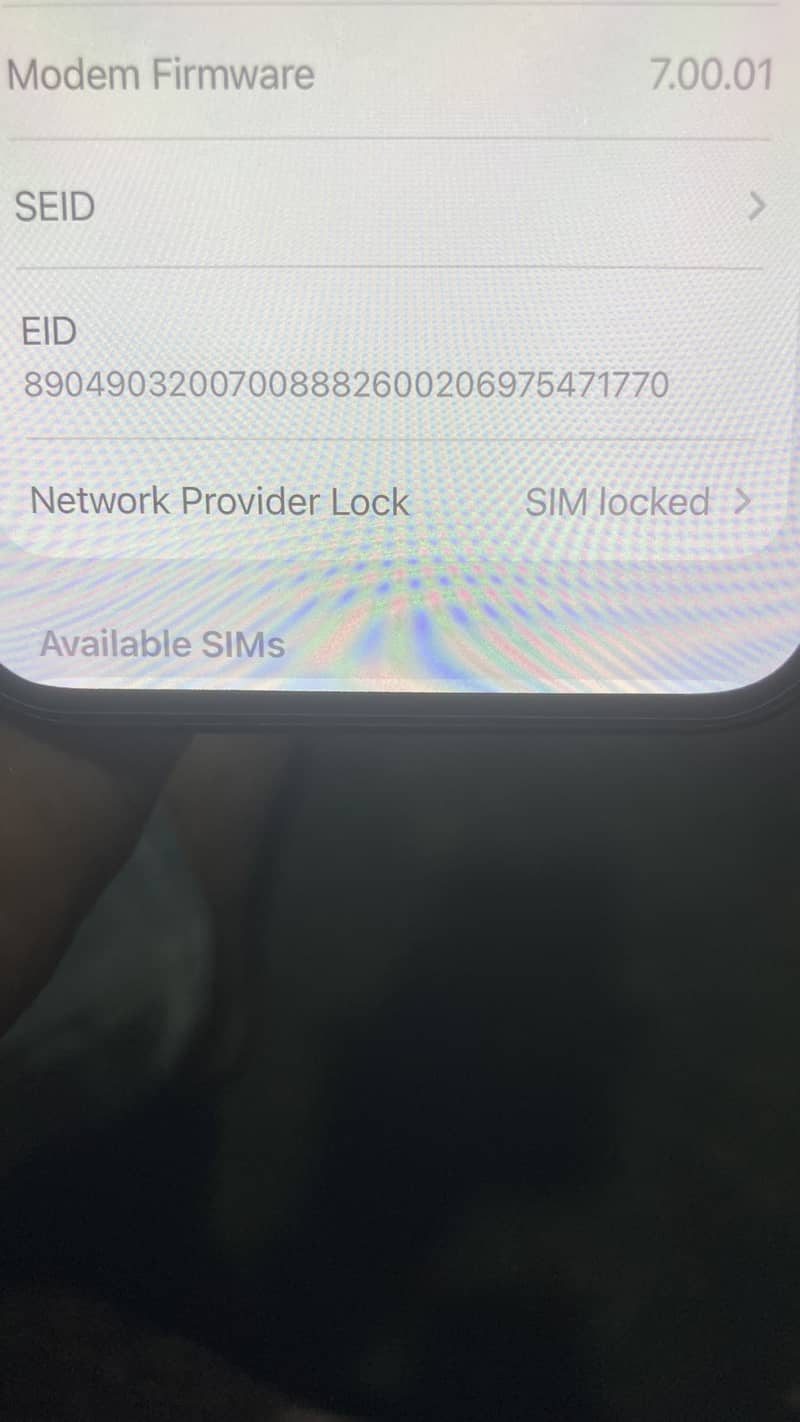The image size is (800, 1422).
Task: Open the SEID row
Action: click(390, 205)
